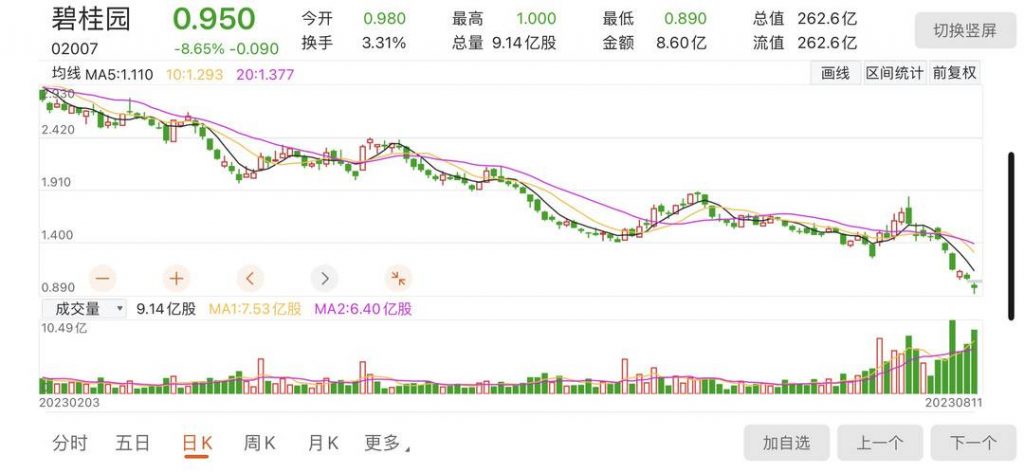Switch to the 五日 tab

click(132, 443)
